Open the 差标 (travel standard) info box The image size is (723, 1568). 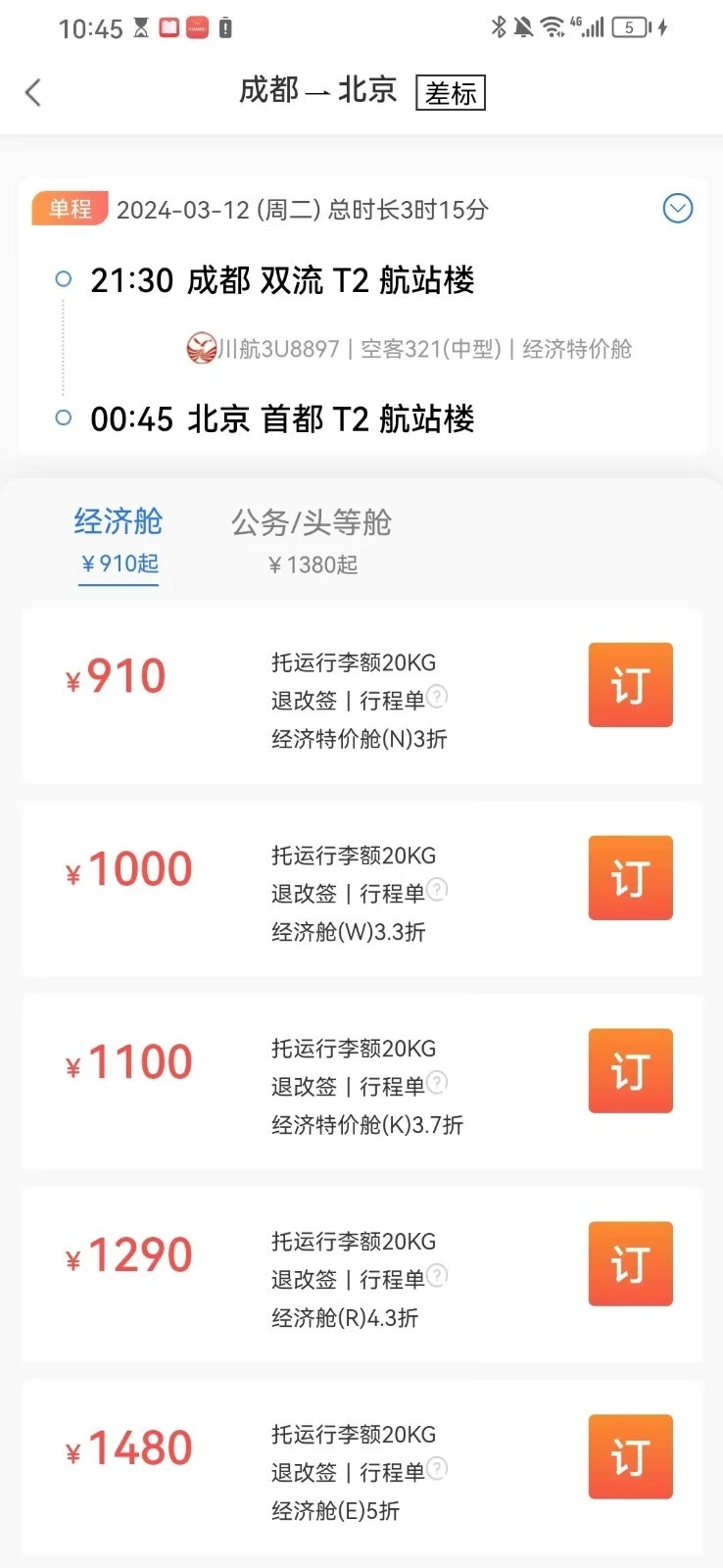(x=451, y=91)
